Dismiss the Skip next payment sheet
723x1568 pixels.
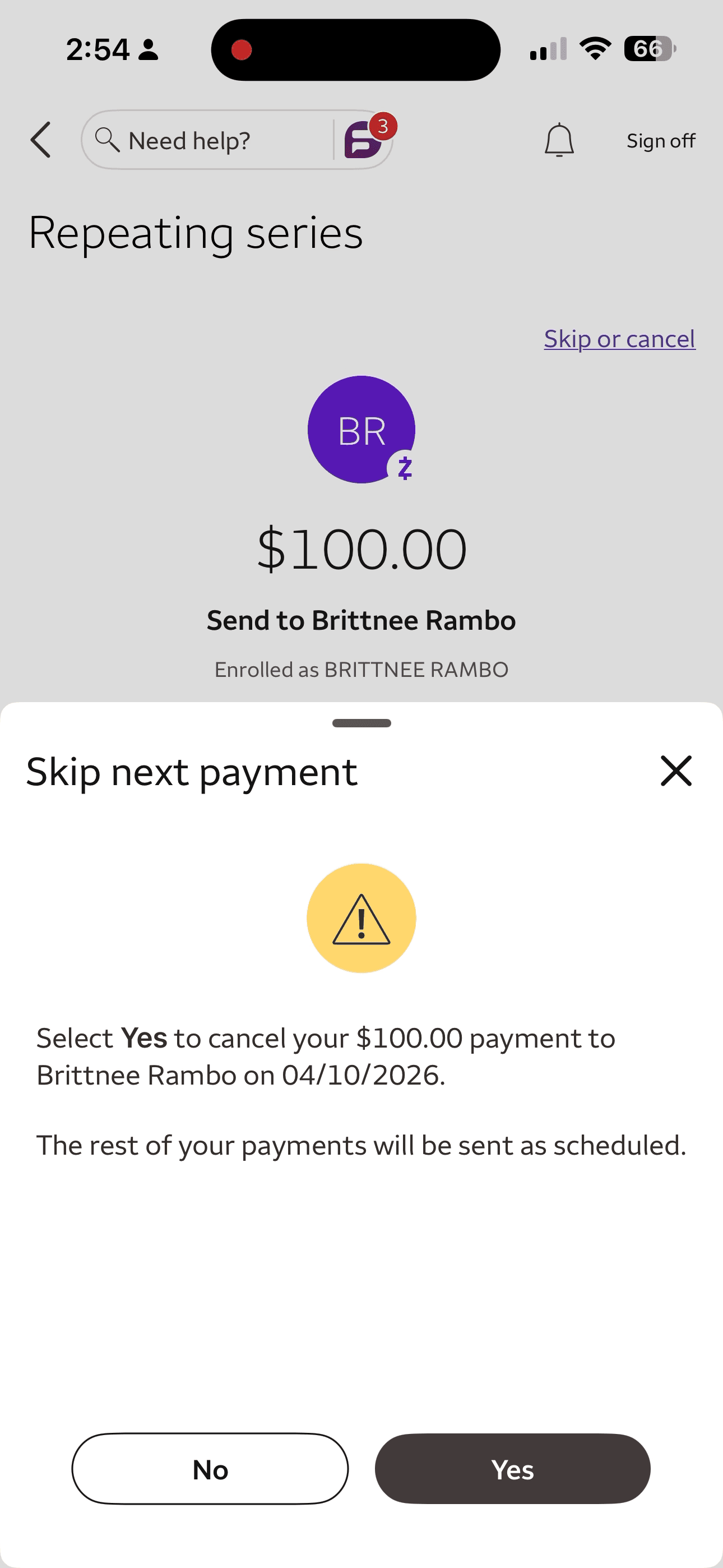[x=676, y=771]
